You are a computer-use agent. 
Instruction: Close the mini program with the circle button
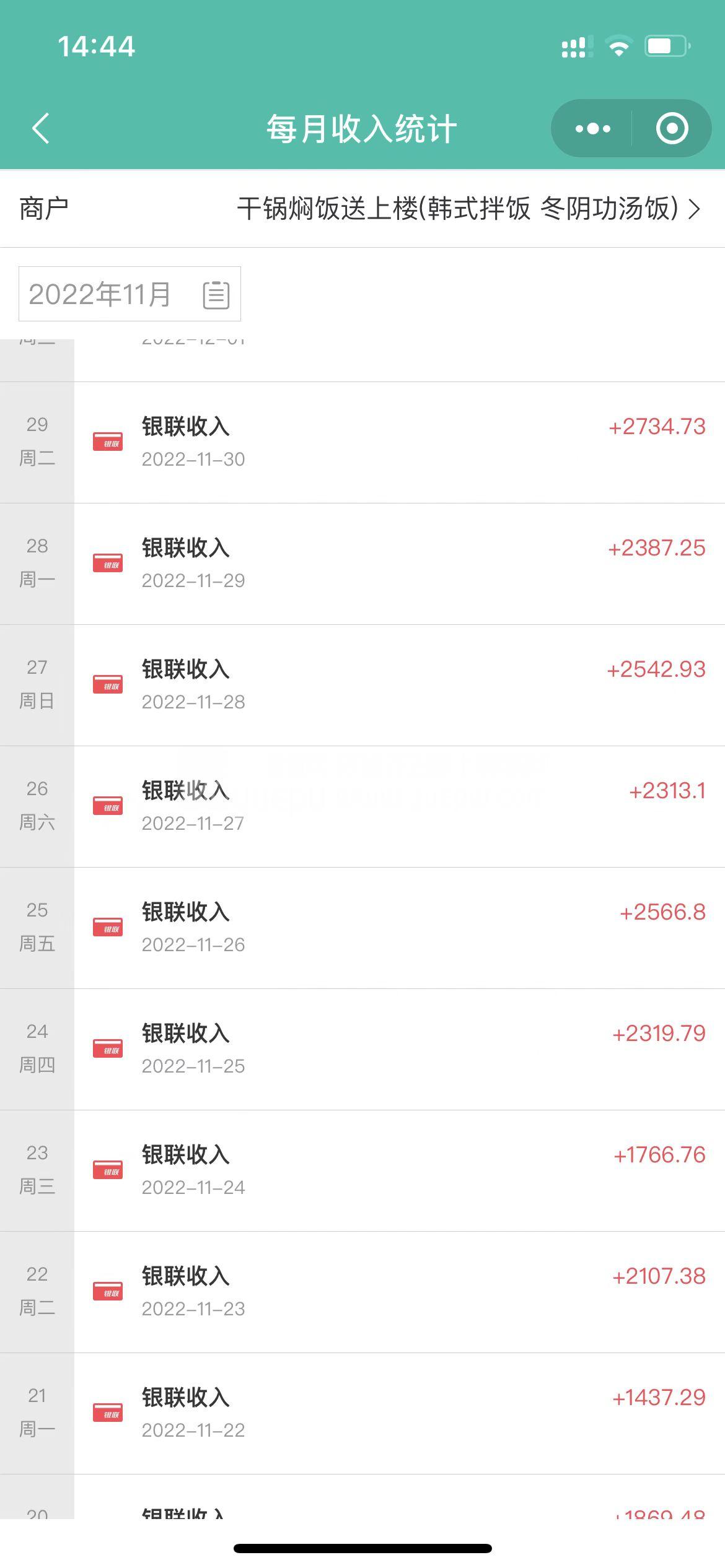coord(672,129)
